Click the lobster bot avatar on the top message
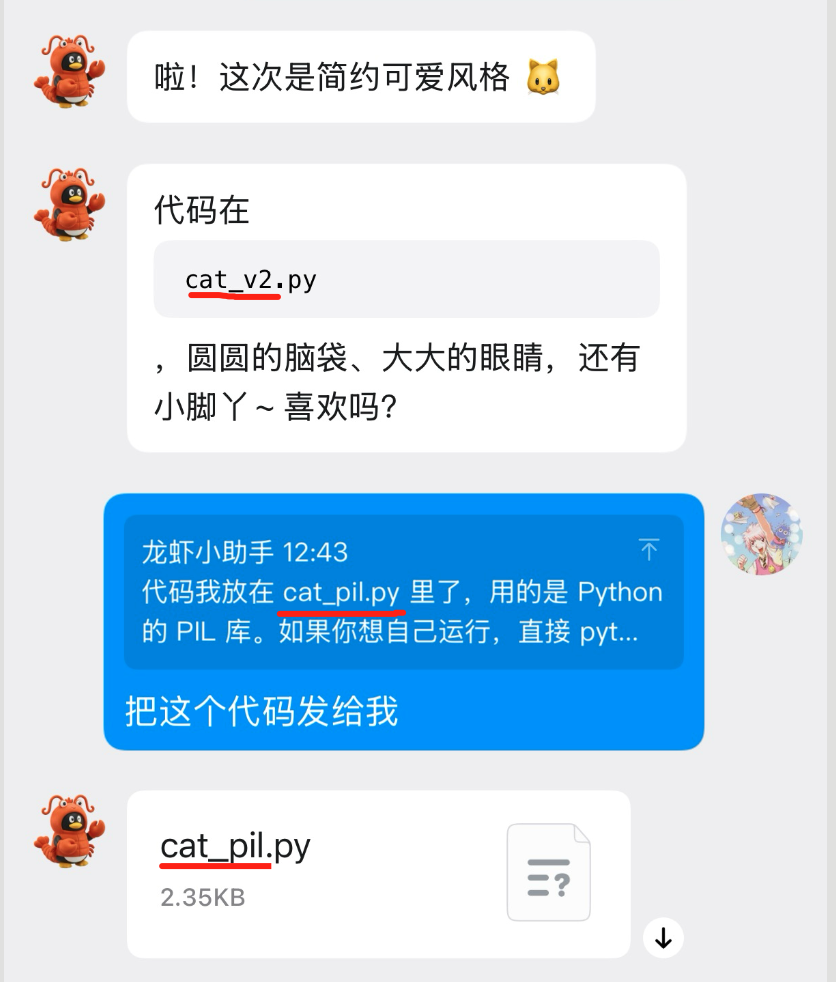This screenshot has height=982, width=836. click(66, 73)
